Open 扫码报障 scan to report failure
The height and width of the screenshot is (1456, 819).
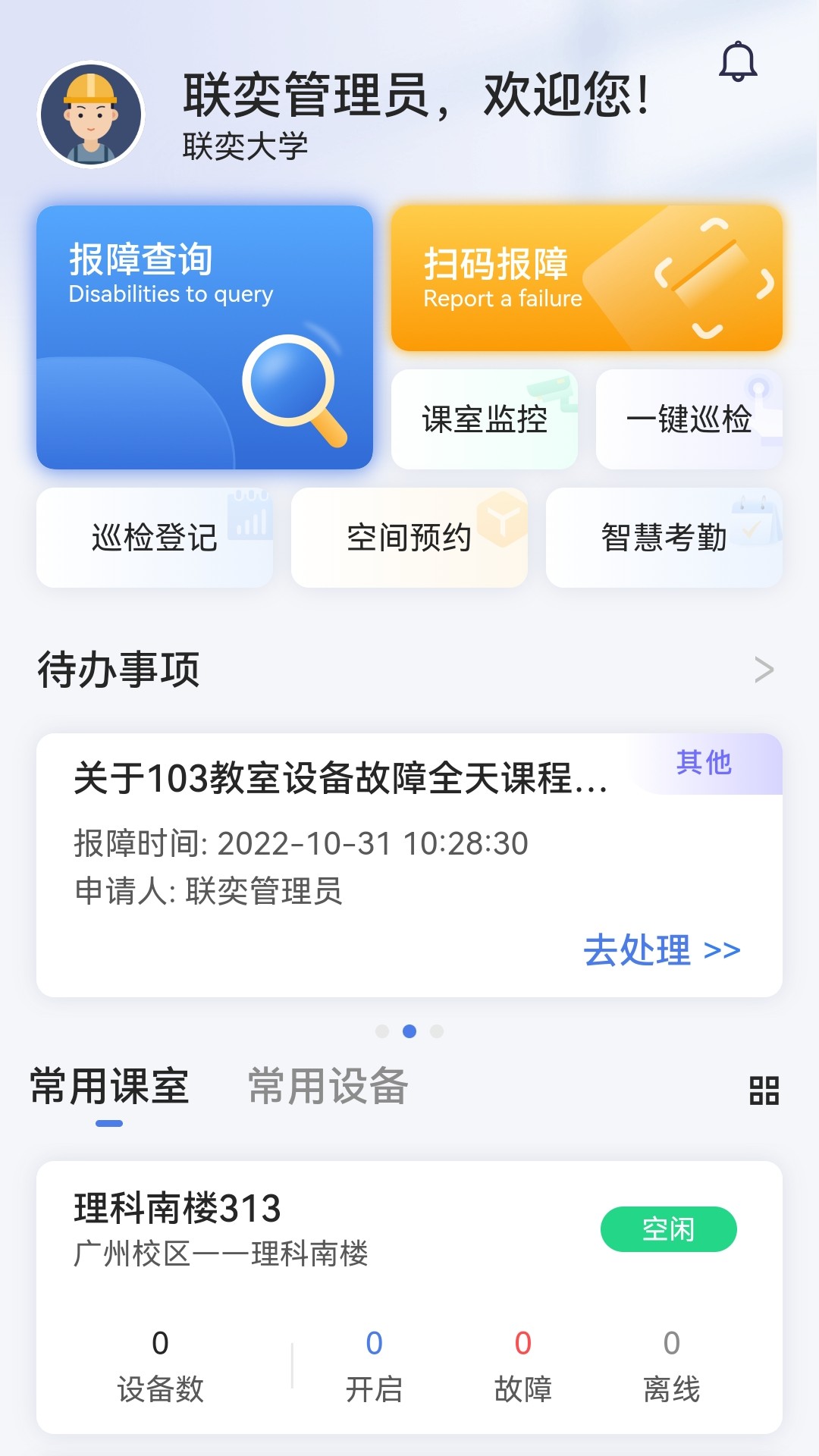click(587, 278)
